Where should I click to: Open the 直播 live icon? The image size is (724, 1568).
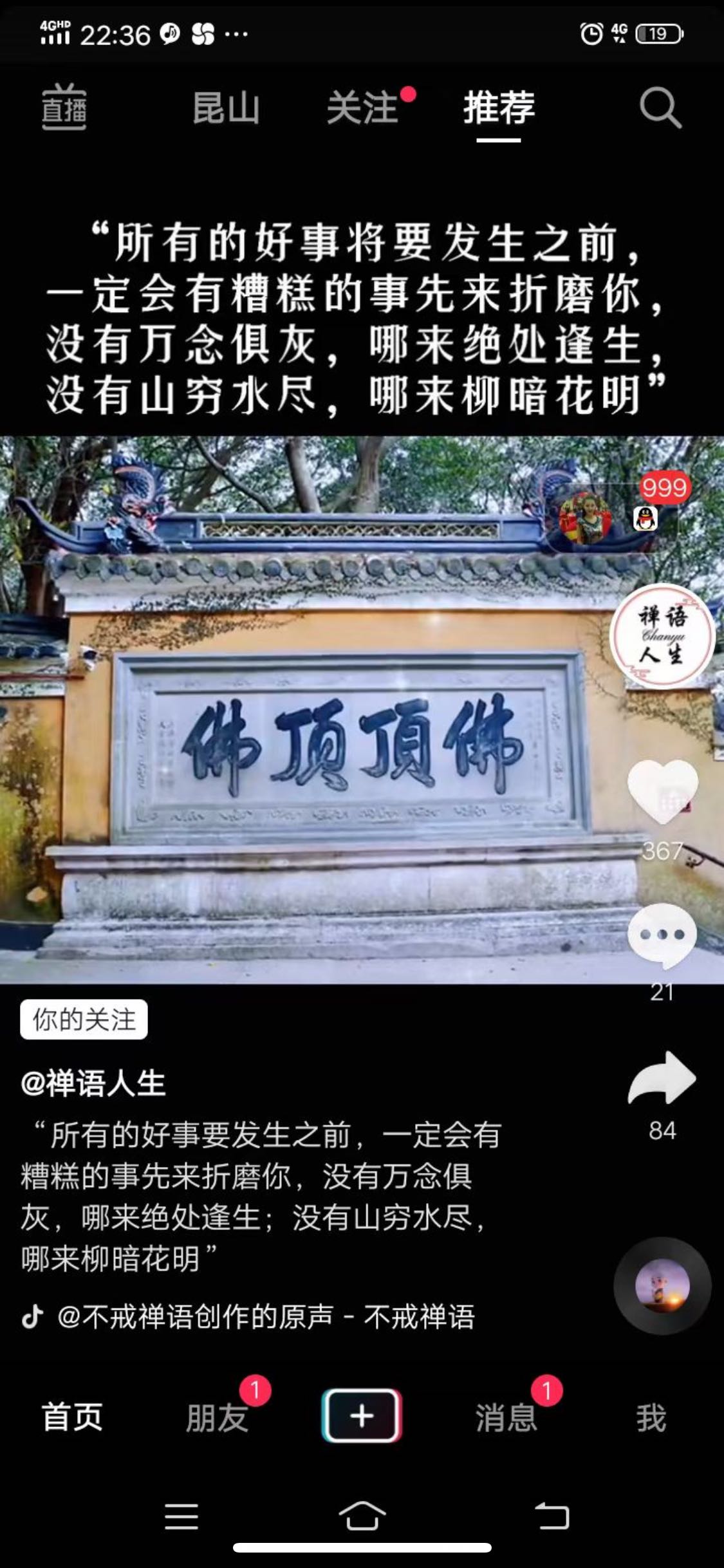[64, 107]
